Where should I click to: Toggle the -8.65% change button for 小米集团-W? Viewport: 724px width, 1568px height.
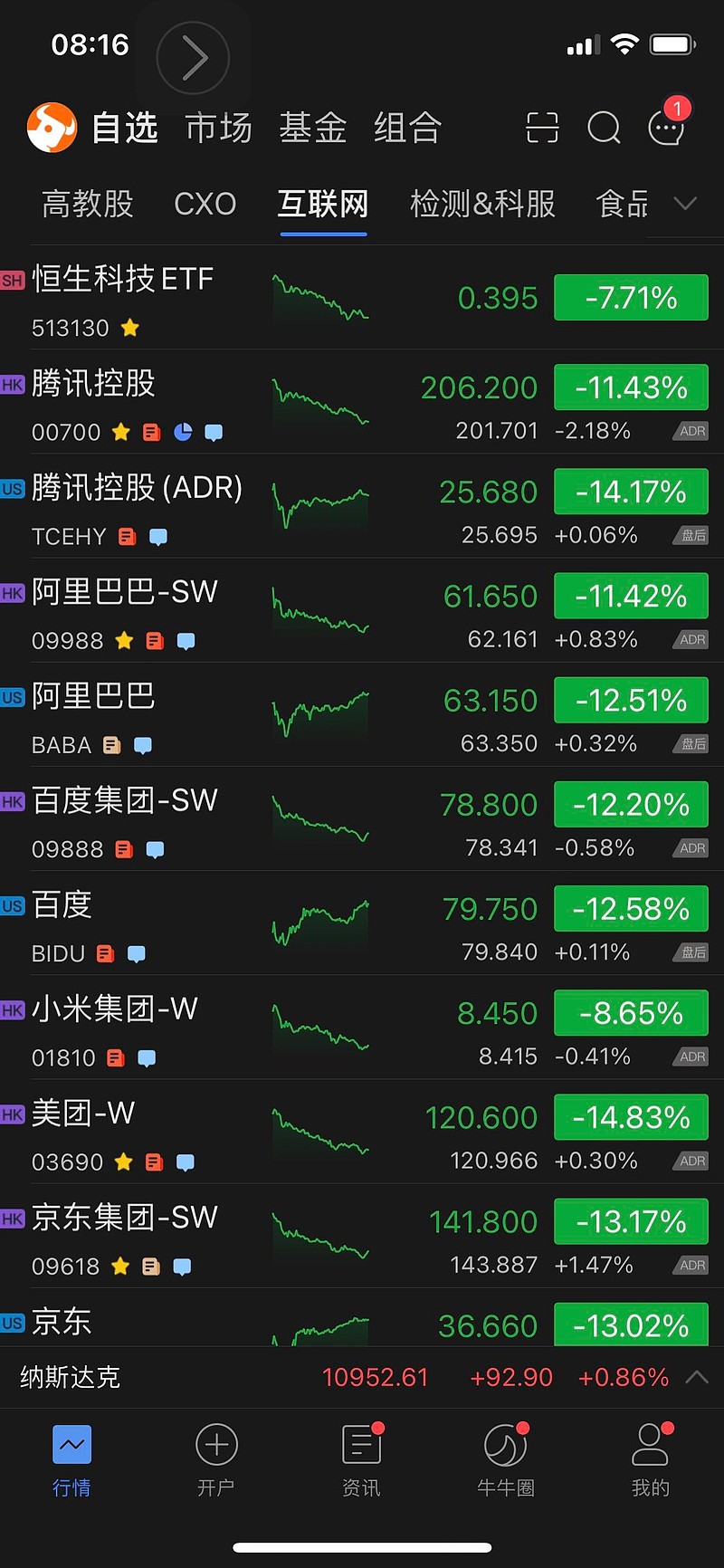(x=631, y=1013)
